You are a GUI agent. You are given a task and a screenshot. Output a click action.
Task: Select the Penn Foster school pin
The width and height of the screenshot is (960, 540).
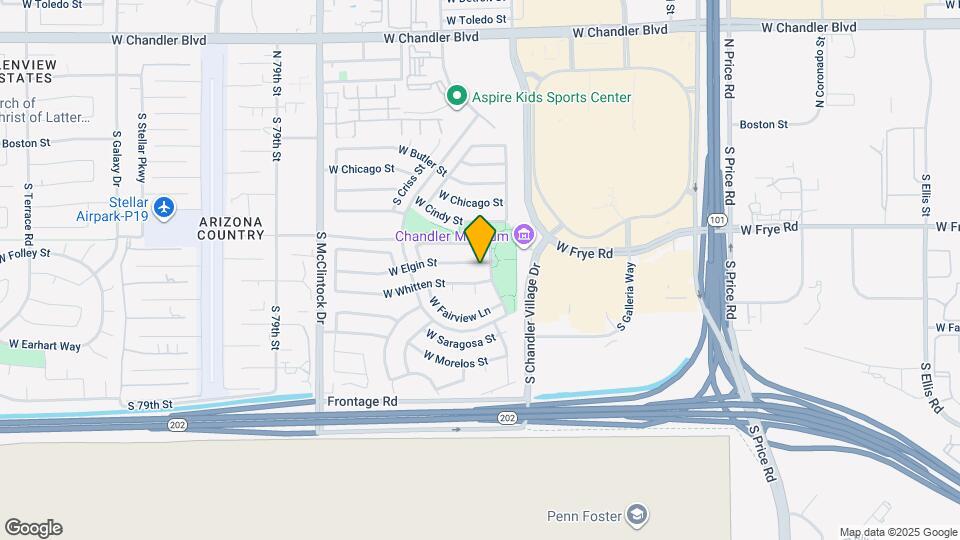tap(635, 516)
